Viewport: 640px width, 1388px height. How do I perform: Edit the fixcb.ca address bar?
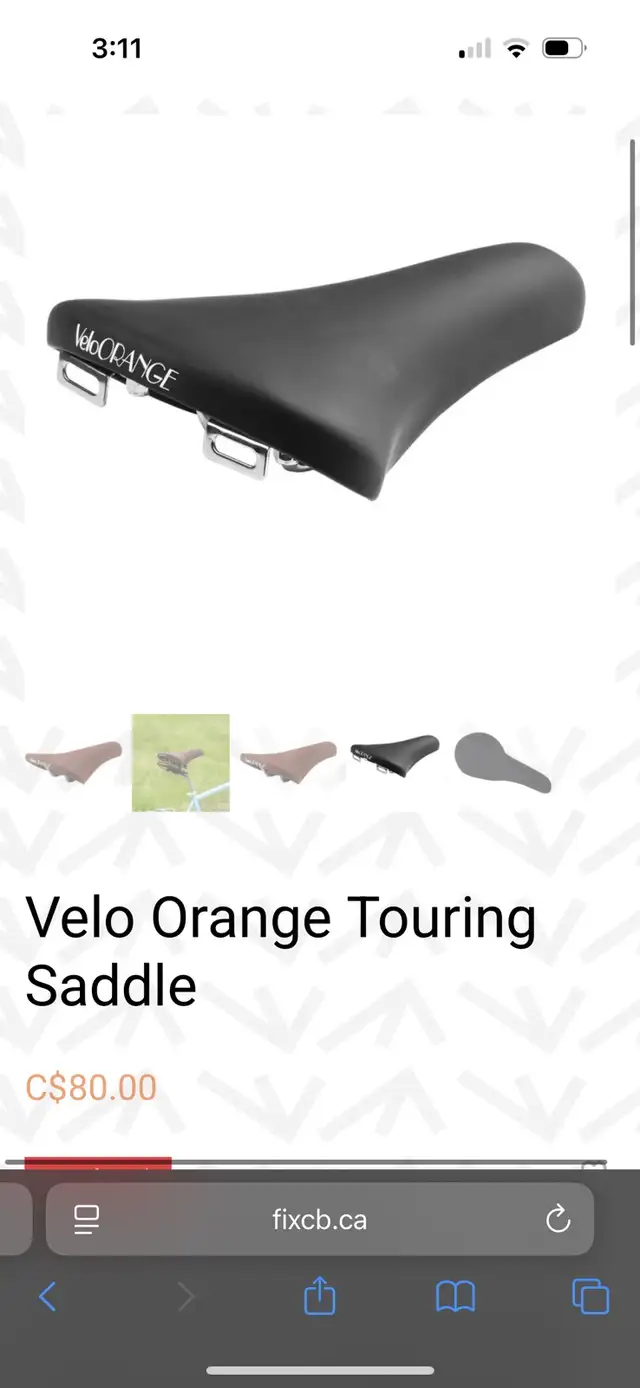click(x=320, y=1219)
